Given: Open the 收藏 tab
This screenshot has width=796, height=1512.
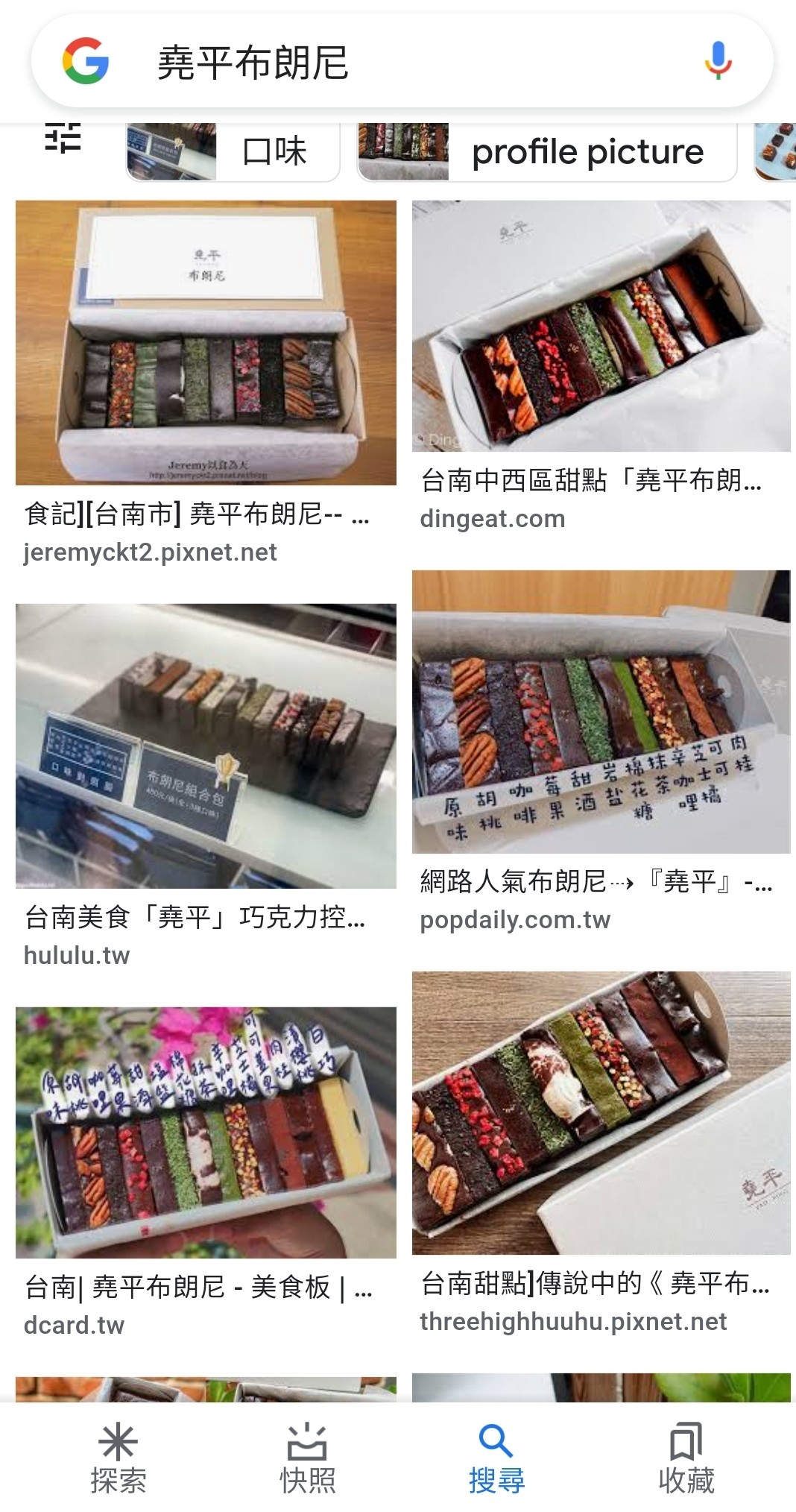Looking at the screenshot, I should pos(686,1458).
